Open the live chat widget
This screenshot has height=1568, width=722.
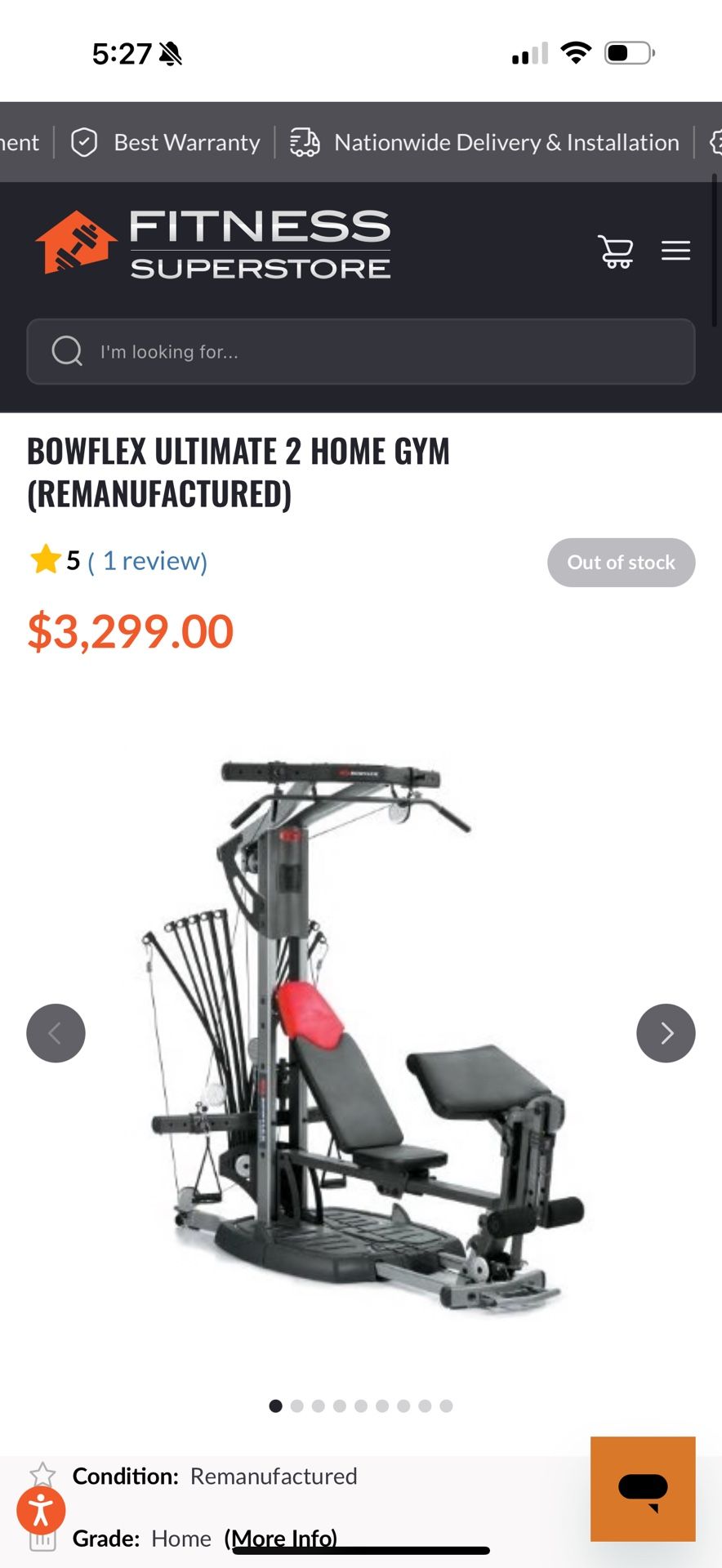643,1489
